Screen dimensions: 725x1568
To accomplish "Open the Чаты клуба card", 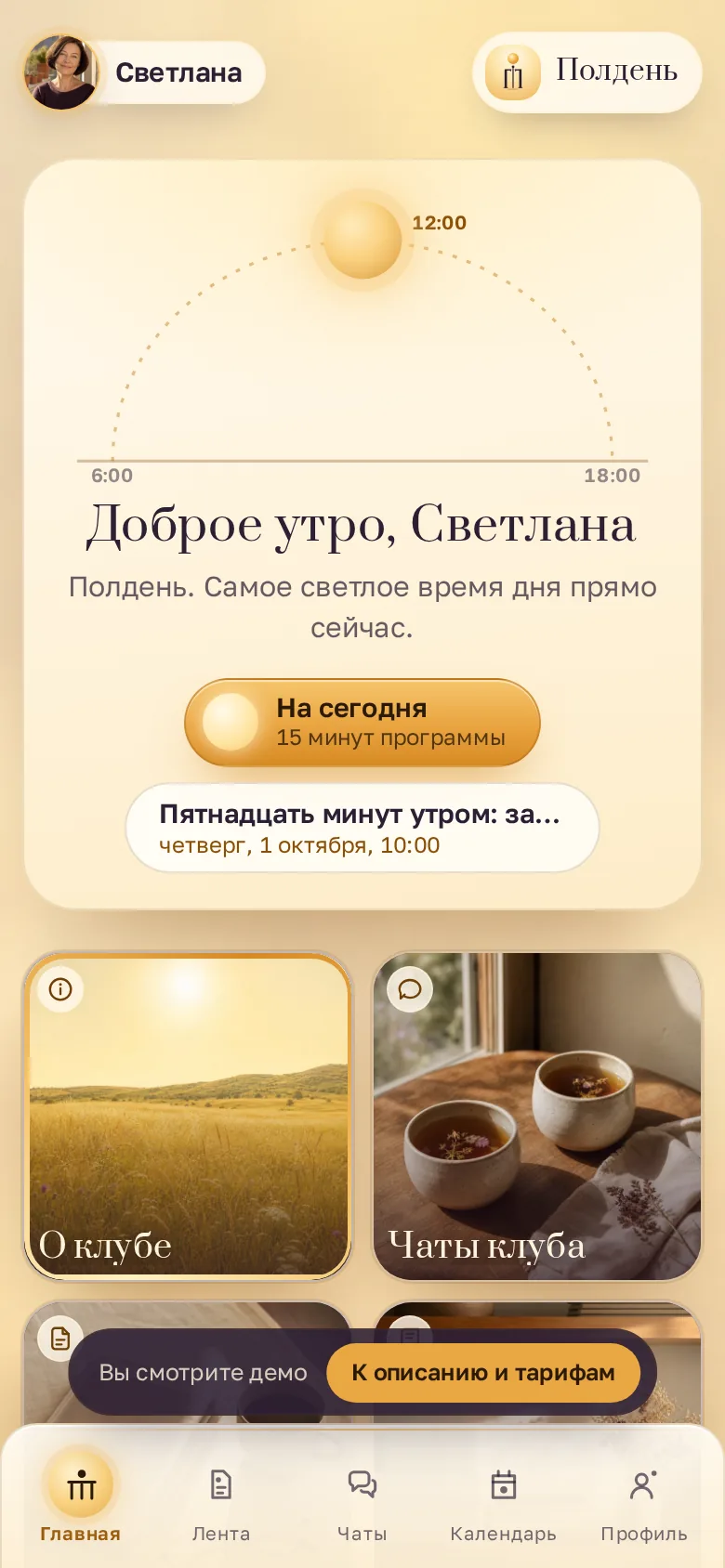I will coord(537,1117).
